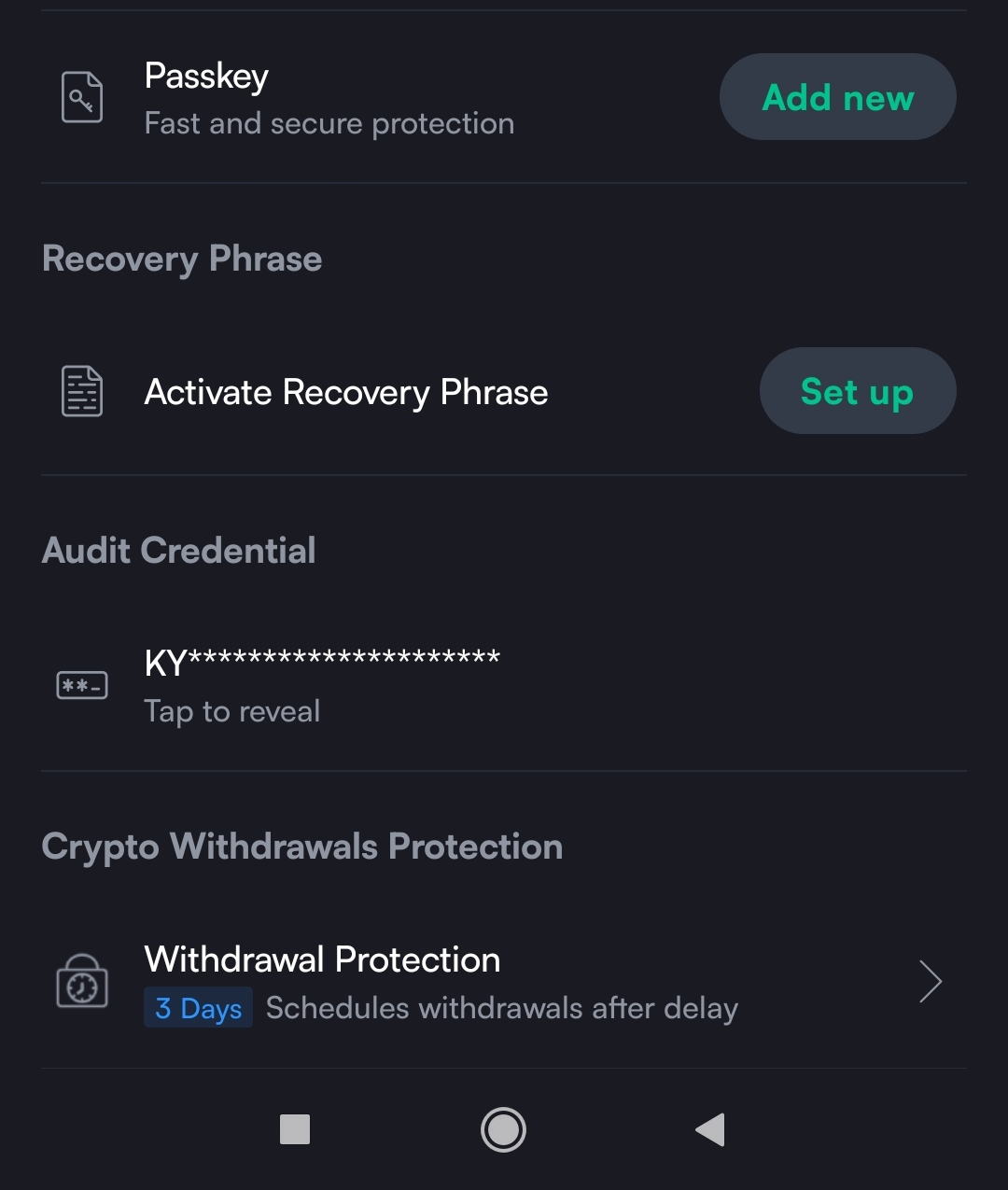The height and width of the screenshot is (1190, 1008).
Task: Tap to reveal the hidden credential text
Action: point(231,710)
